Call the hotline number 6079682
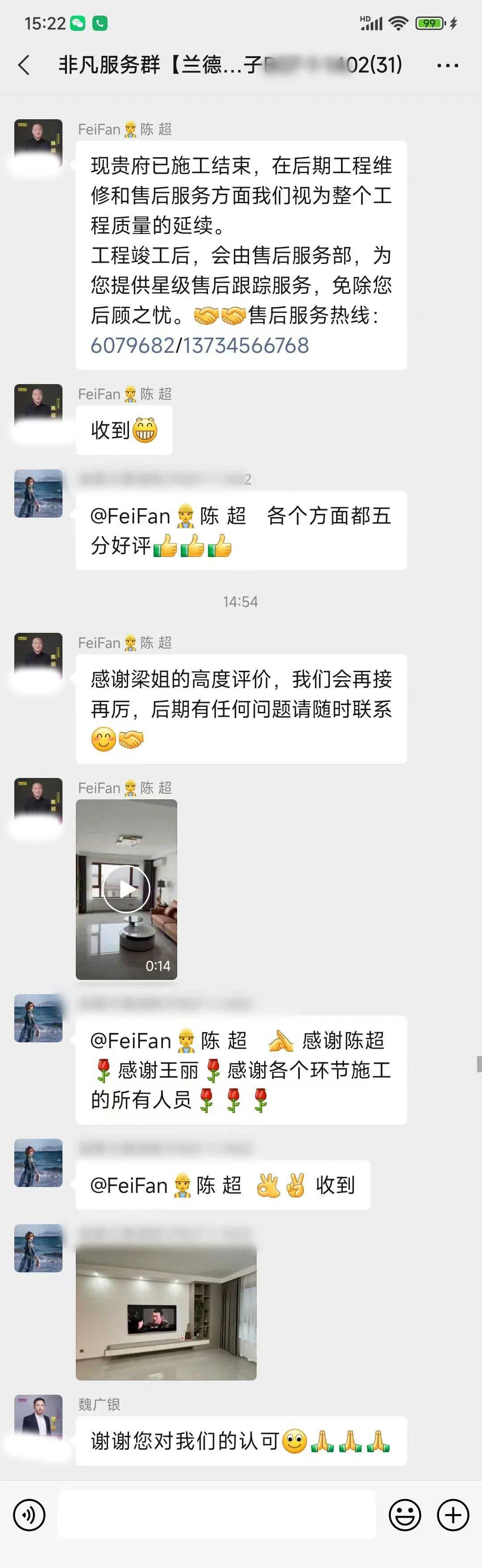 pos(132,346)
